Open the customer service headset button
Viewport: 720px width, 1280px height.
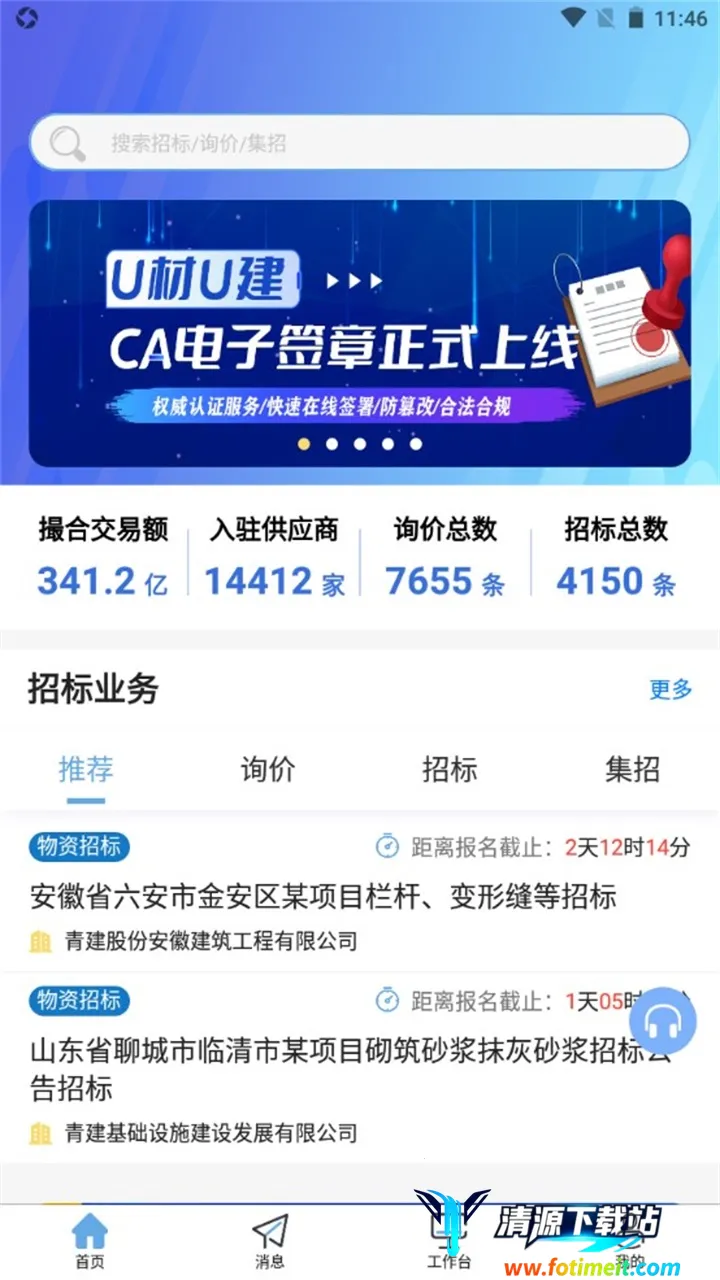pyautogui.click(x=662, y=1022)
